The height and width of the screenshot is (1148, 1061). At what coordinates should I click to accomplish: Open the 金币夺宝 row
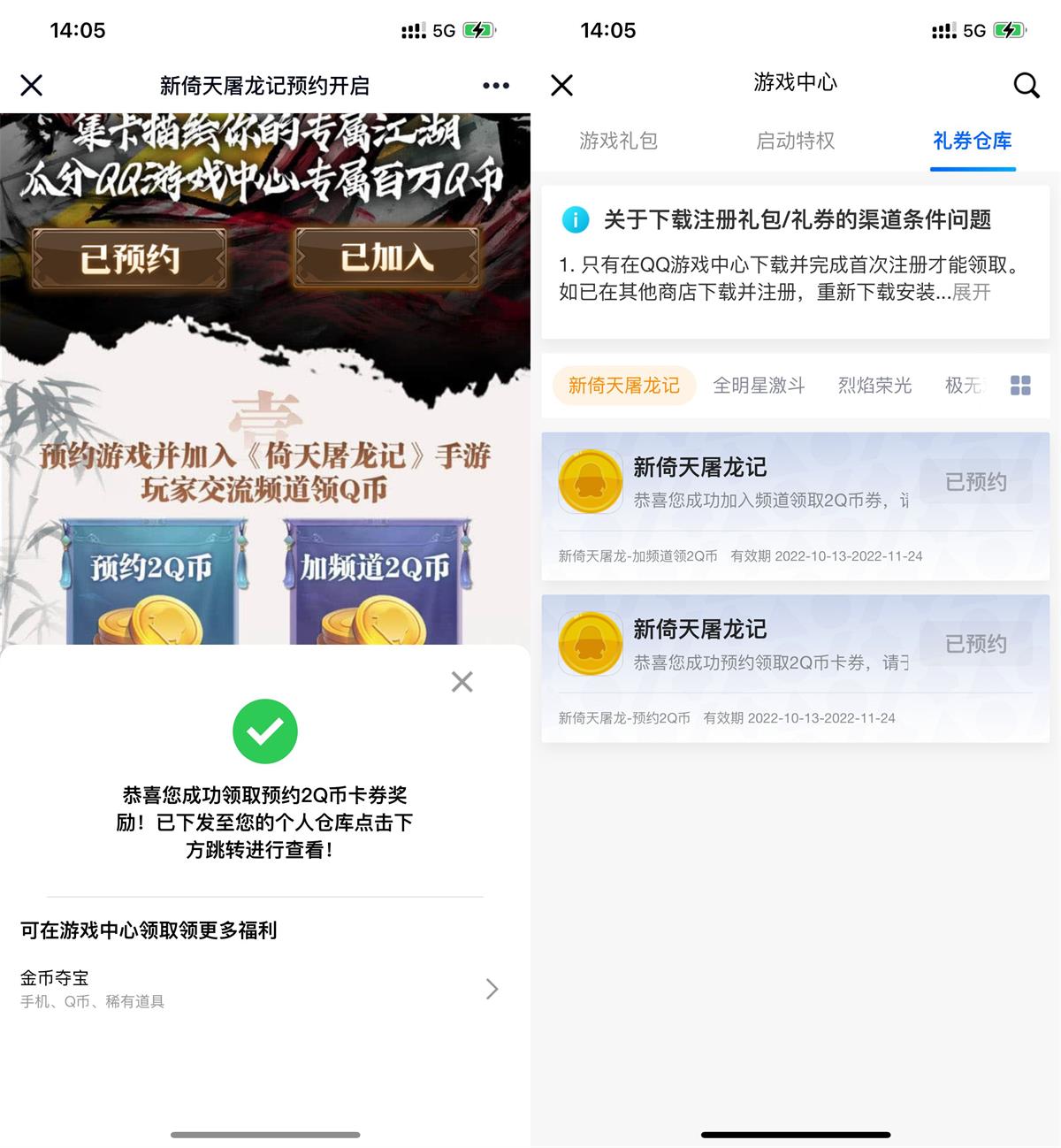click(x=258, y=989)
